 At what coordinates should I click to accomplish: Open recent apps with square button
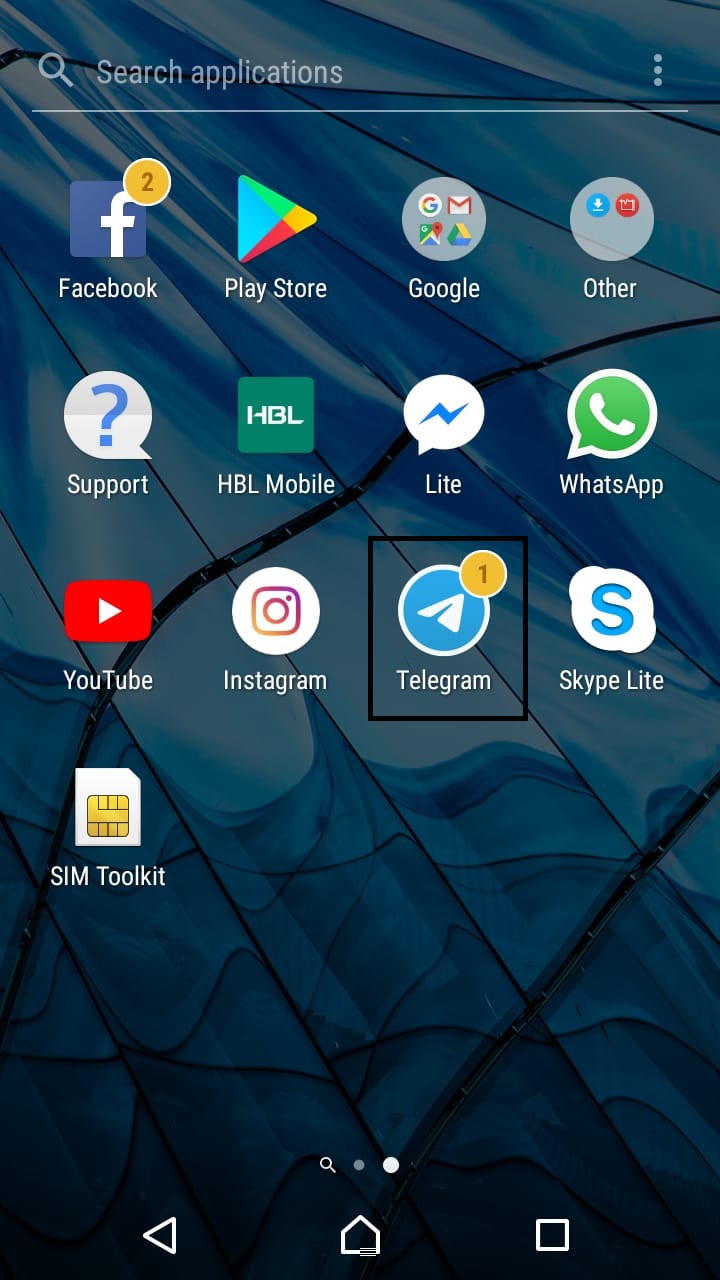click(x=551, y=1235)
